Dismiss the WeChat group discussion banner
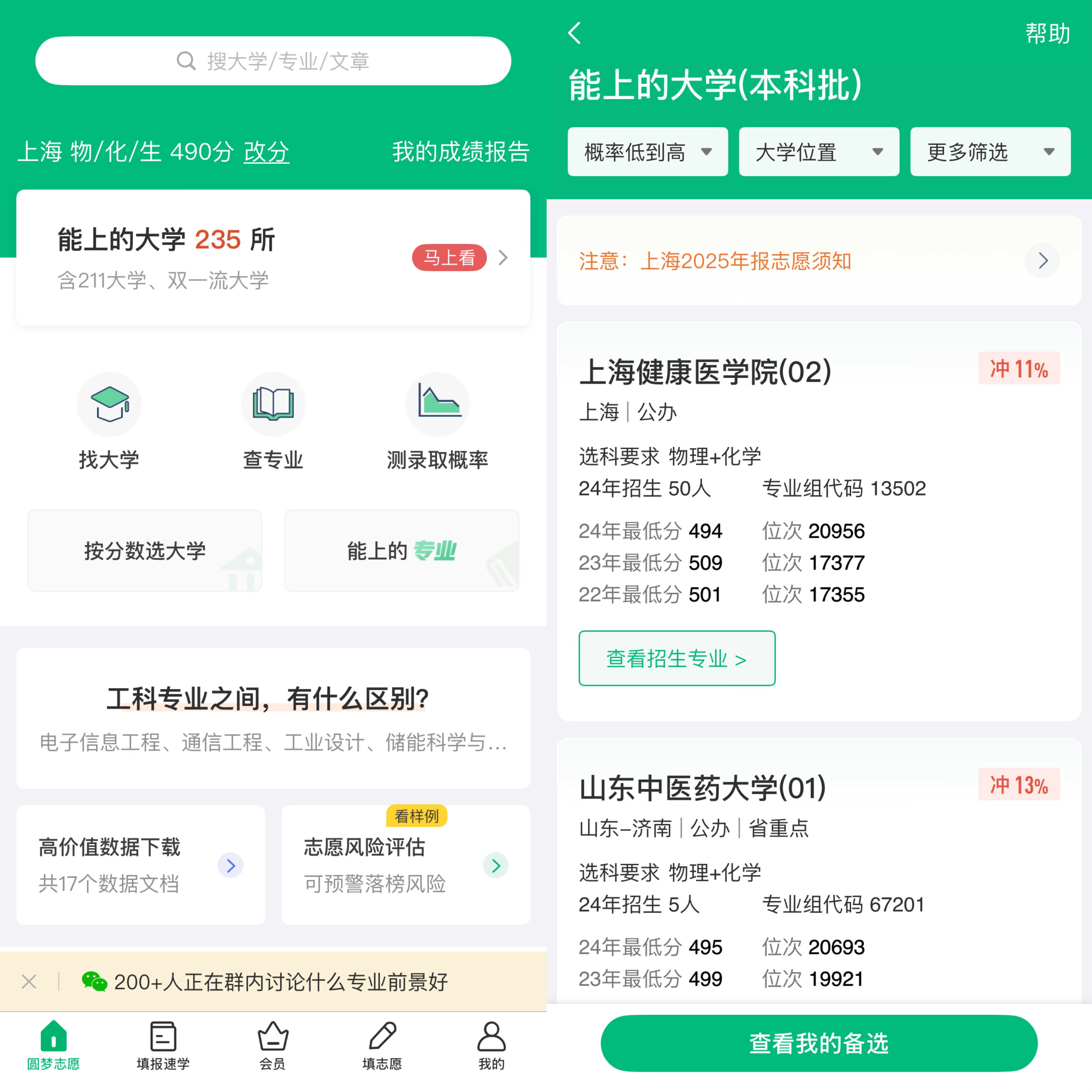 [x=29, y=982]
